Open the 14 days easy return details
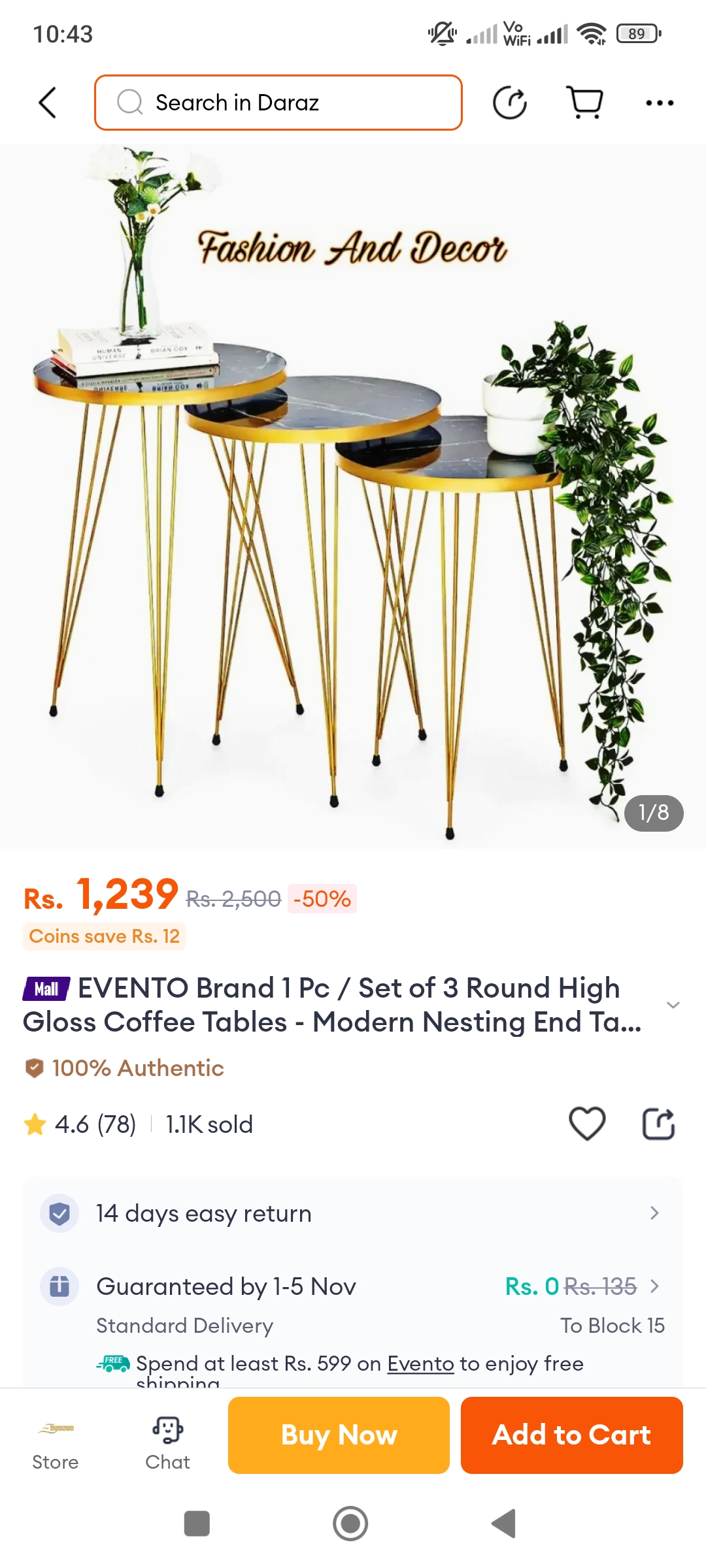This screenshot has height=1568, width=706. pyautogui.click(x=353, y=1213)
